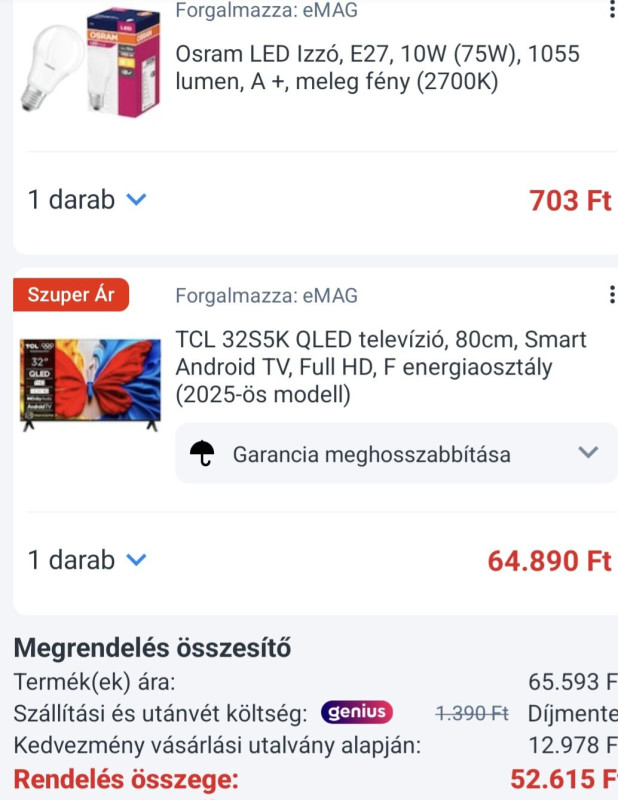
Task: Open overflow menu for TCL 32S5K television
Action: pos(612,295)
